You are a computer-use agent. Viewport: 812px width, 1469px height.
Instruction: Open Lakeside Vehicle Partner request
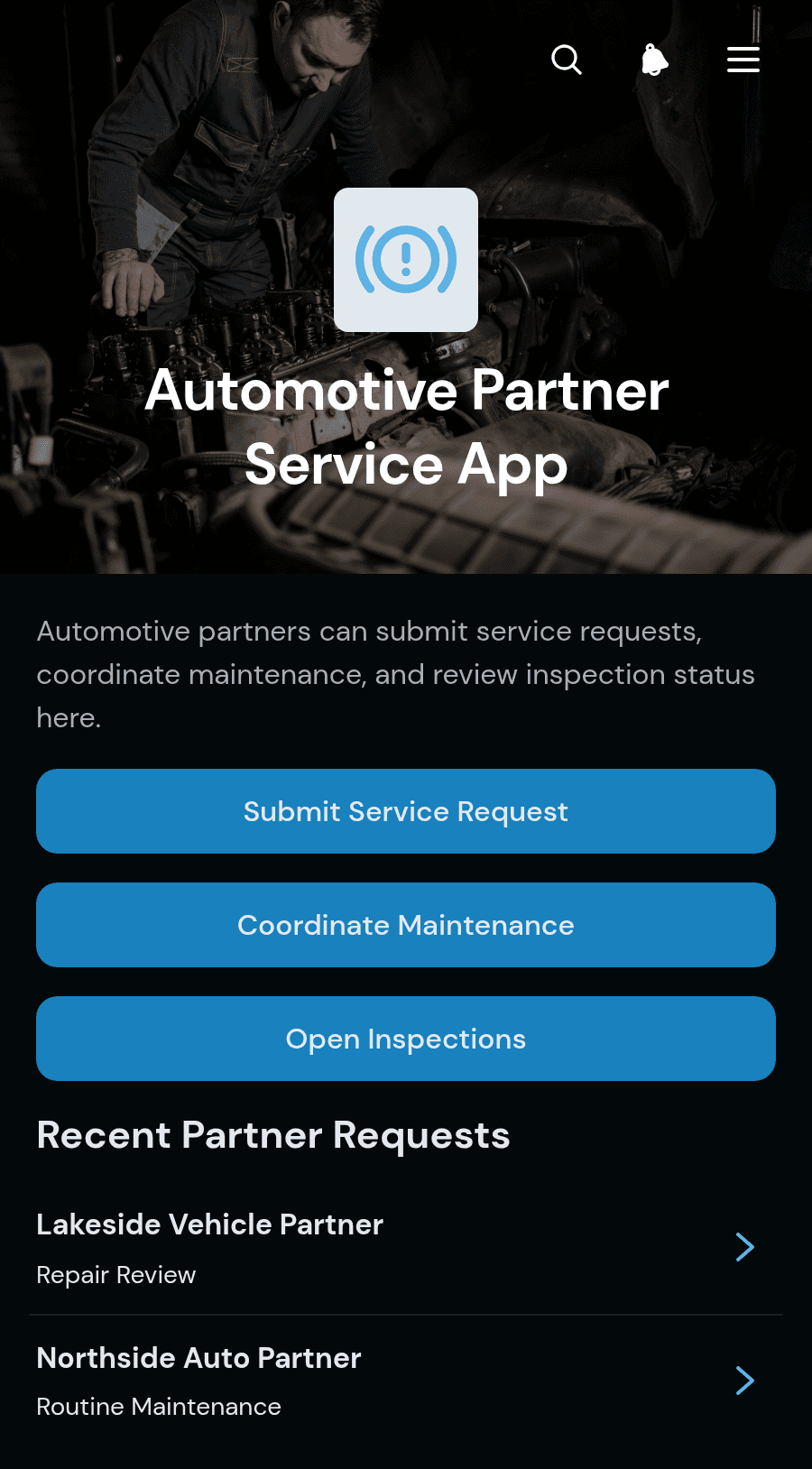pyautogui.click(x=406, y=1248)
